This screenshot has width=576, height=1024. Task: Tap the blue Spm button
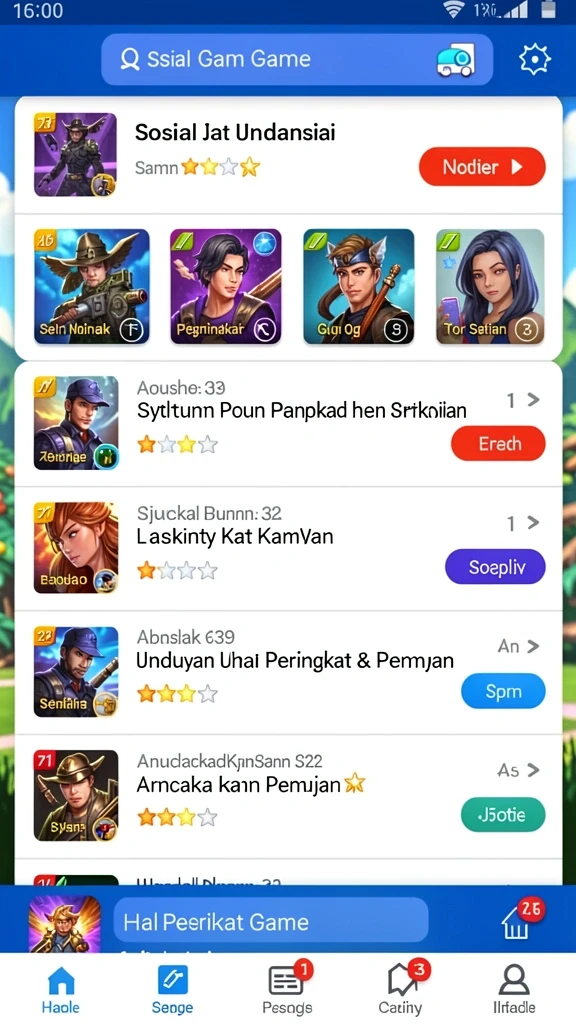(x=504, y=691)
